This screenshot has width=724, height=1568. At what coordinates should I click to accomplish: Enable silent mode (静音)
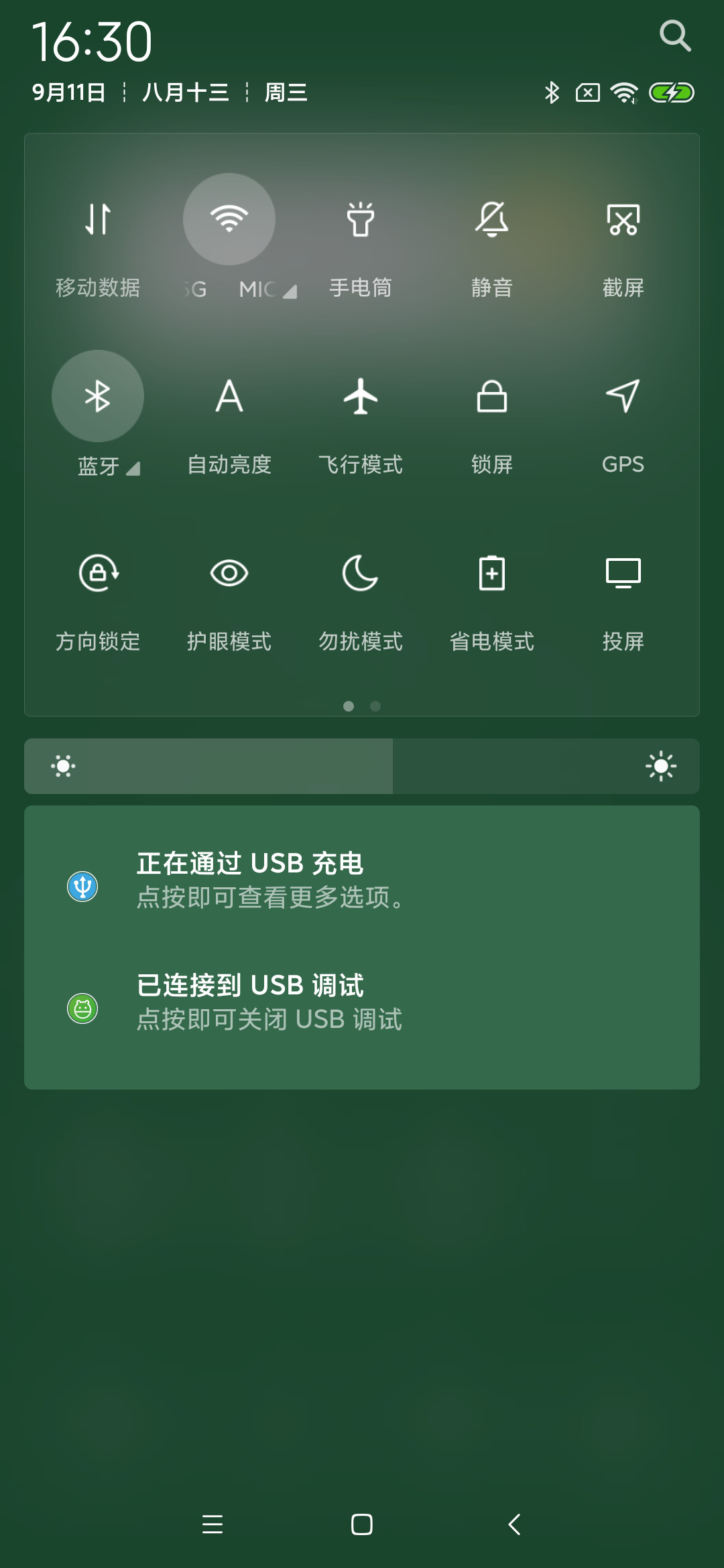[x=492, y=219]
